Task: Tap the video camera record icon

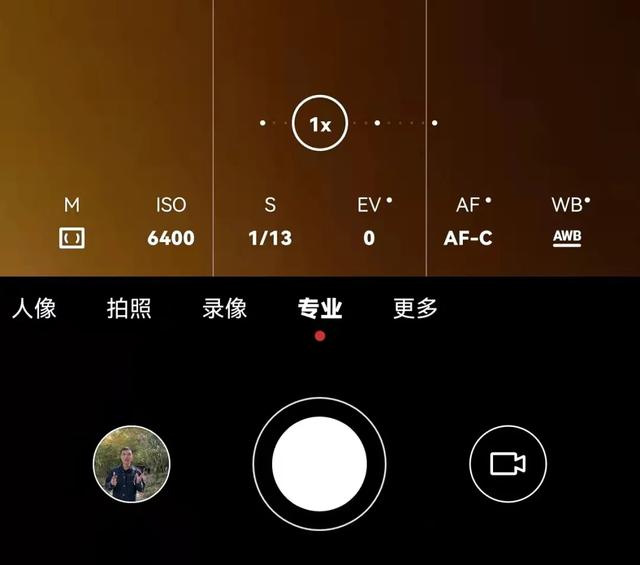Action: [508, 464]
